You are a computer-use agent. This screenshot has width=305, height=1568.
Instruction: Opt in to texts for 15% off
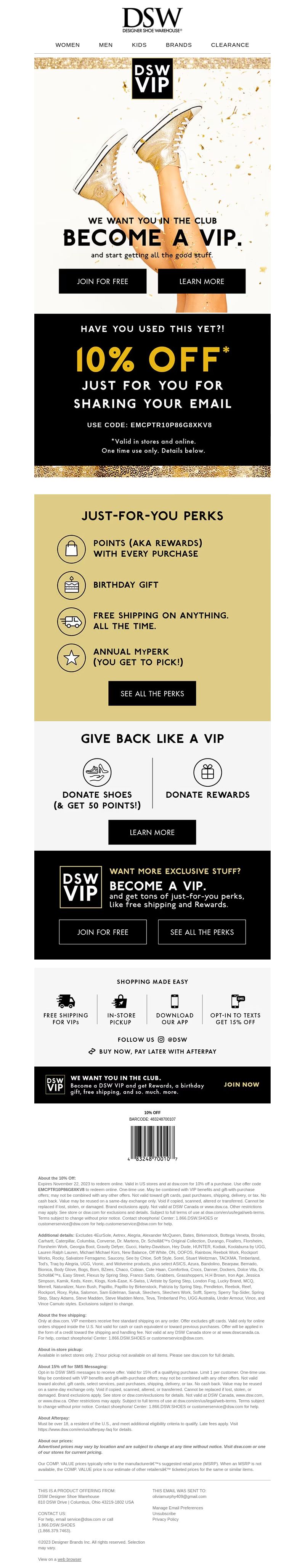(x=236, y=1010)
